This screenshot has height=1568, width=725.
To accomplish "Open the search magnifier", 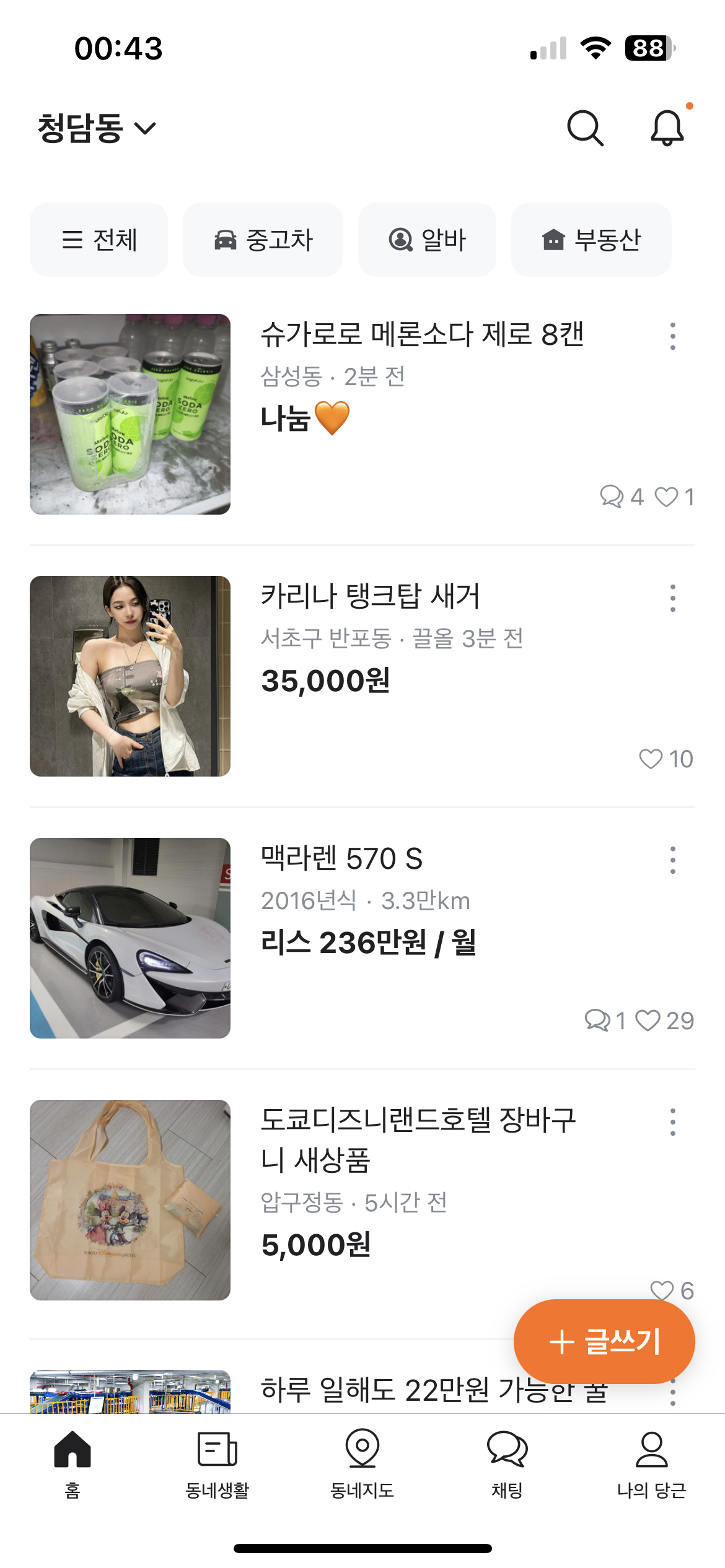I will pyautogui.click(x=585, y=128).
